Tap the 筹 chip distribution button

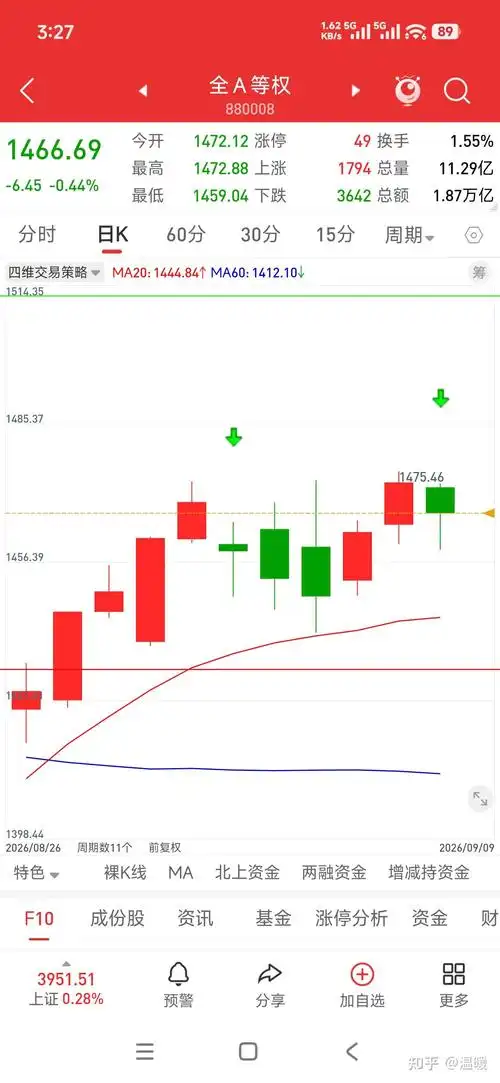pos(479,273)
